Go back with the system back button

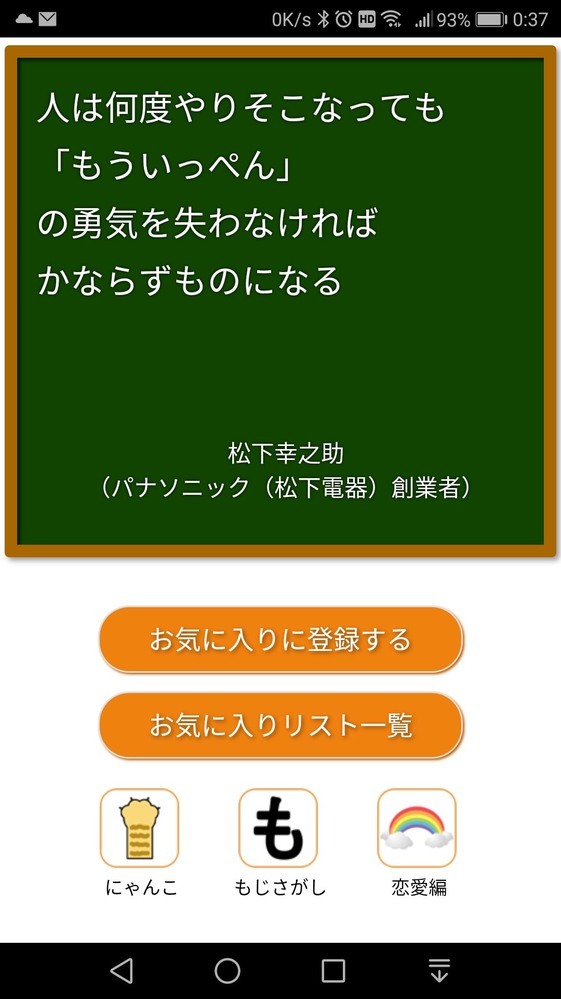(x=122, y=971)
